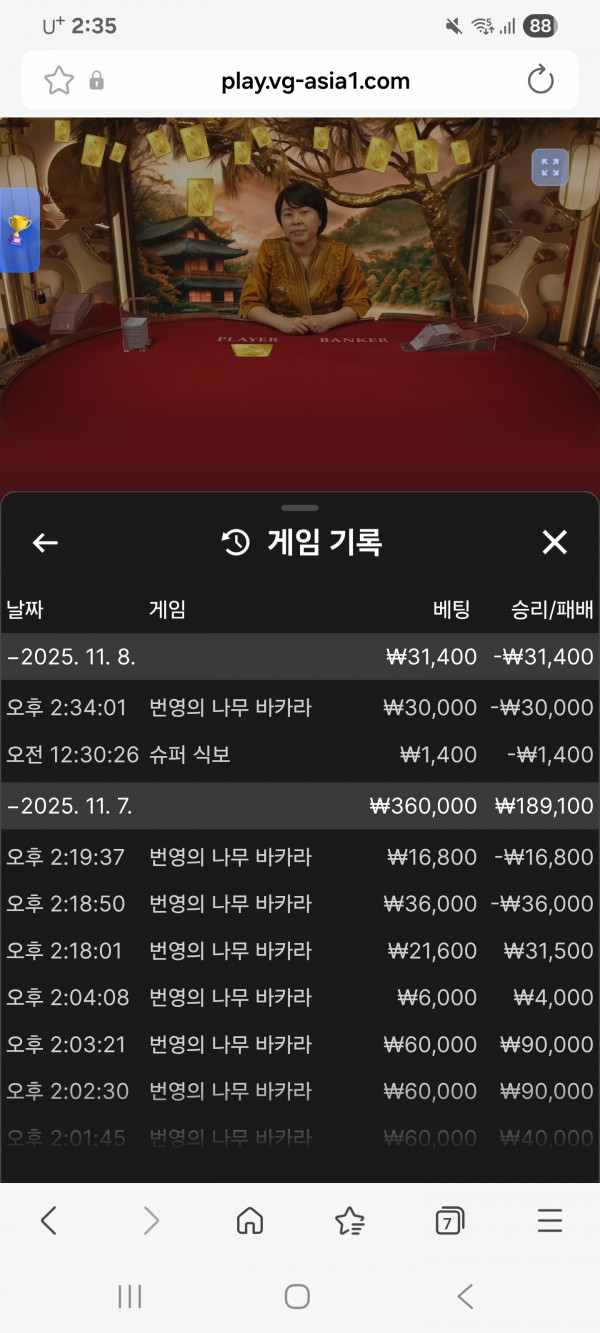
Task: Enter fullscreen video mode
Action: coord(550,167)
